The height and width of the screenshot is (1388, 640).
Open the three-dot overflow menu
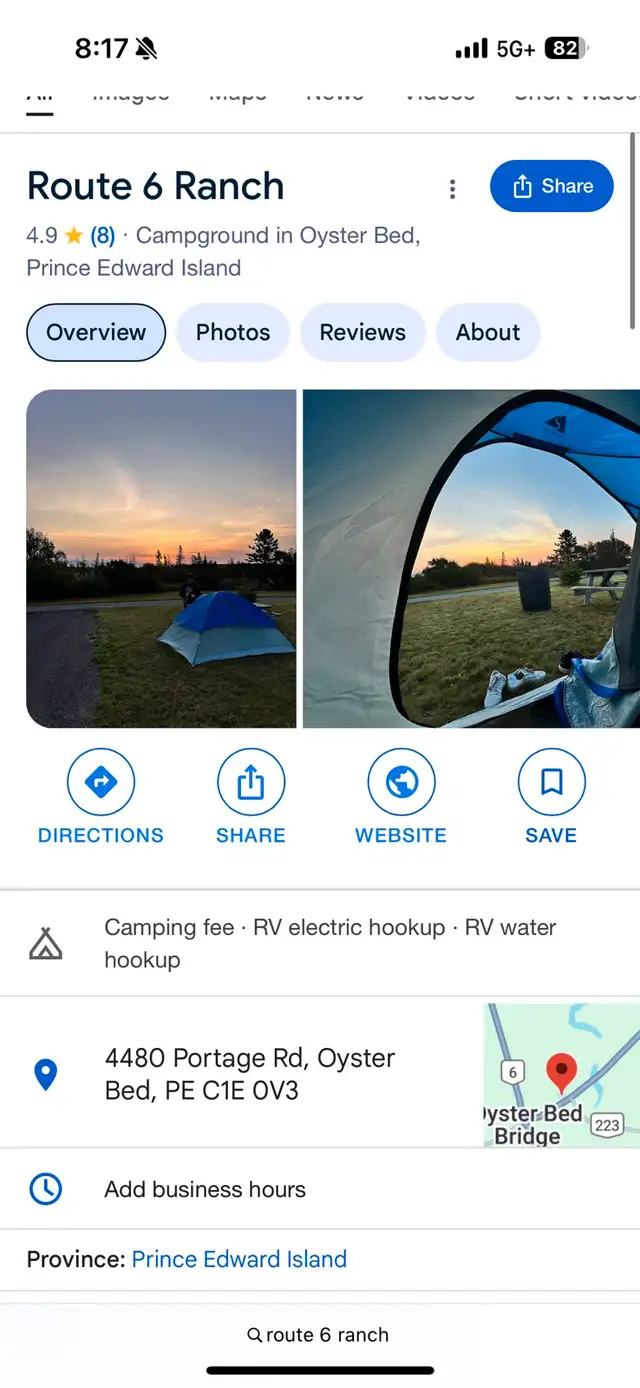452,188
